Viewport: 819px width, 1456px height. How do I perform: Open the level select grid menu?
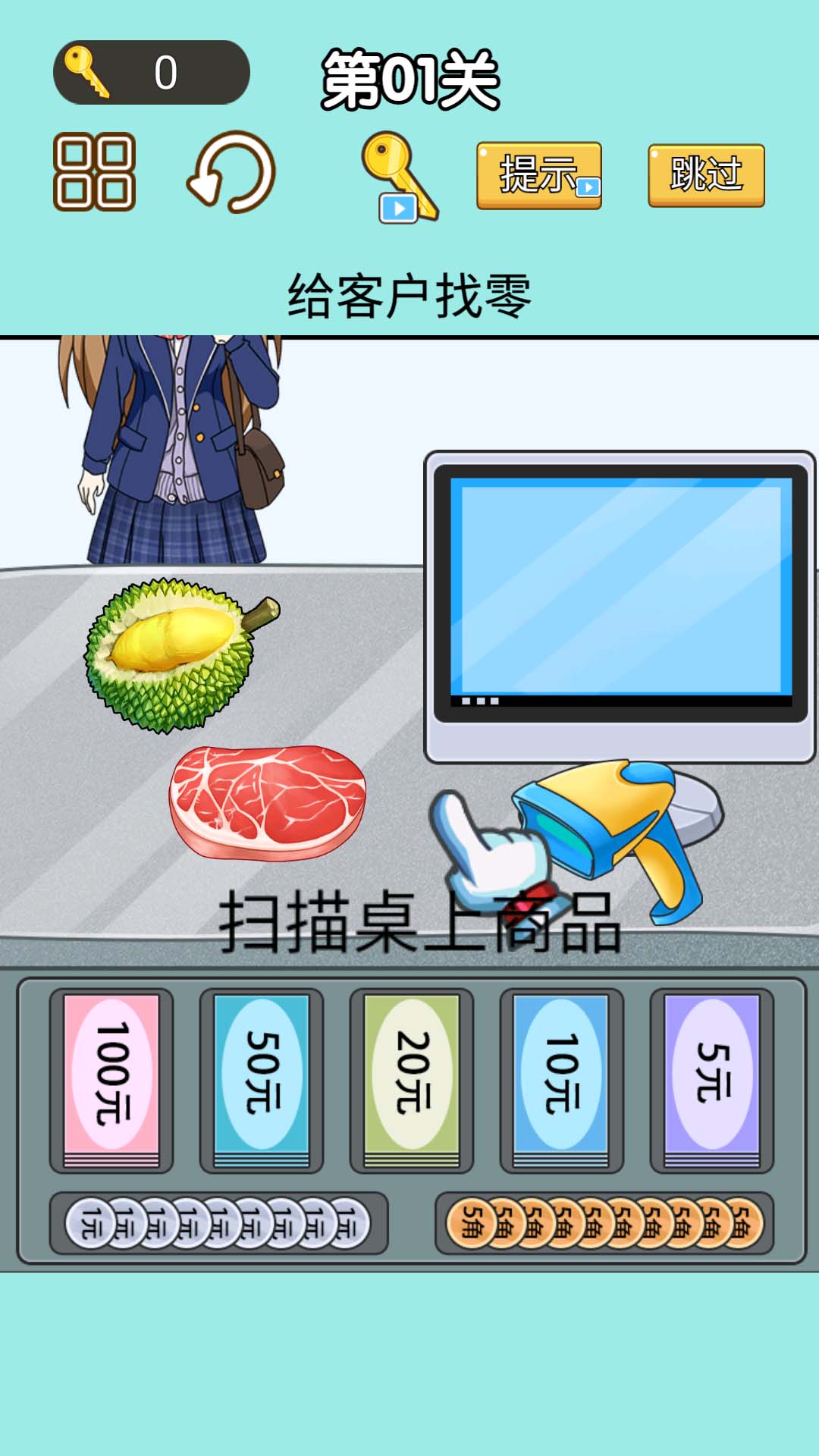[94, 172]
